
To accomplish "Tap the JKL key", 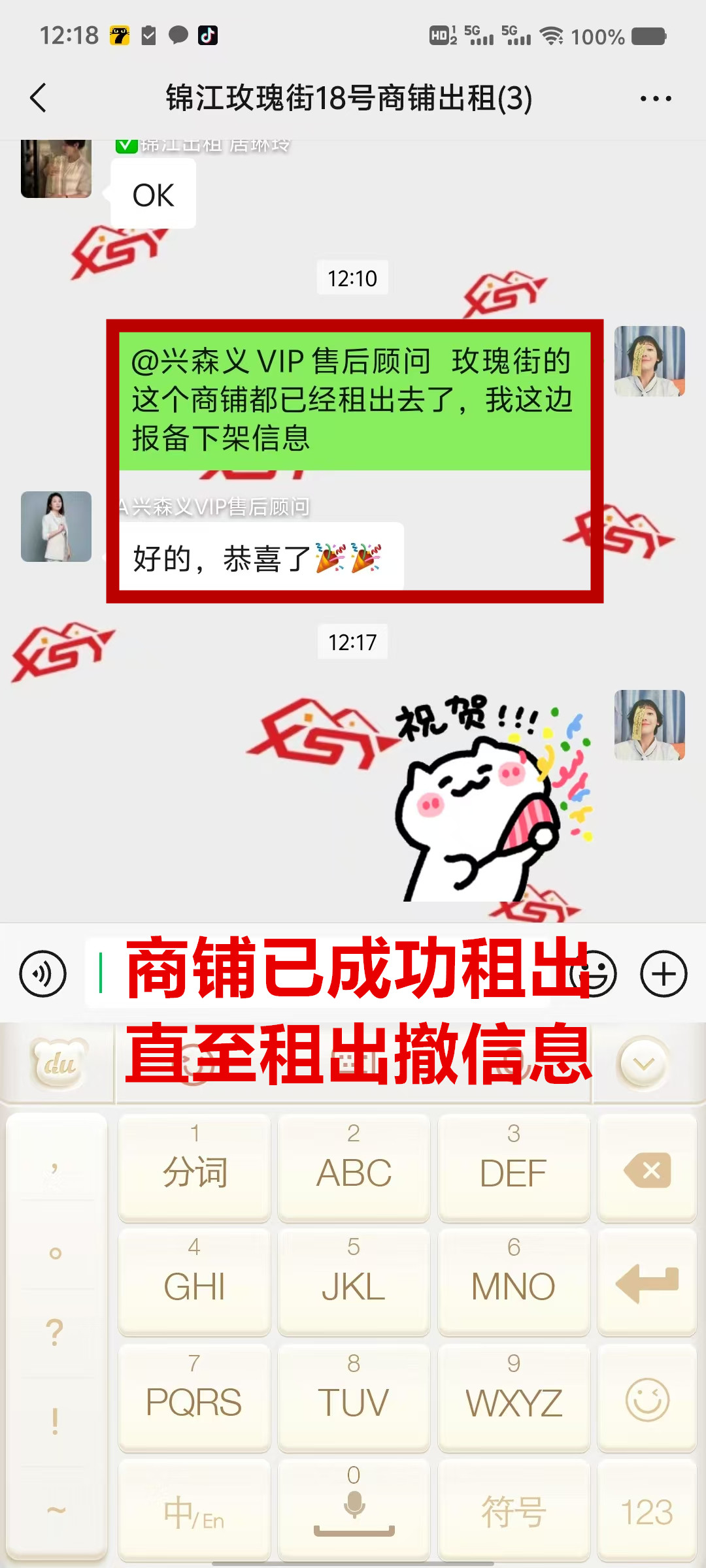I will pos(354,1283).
